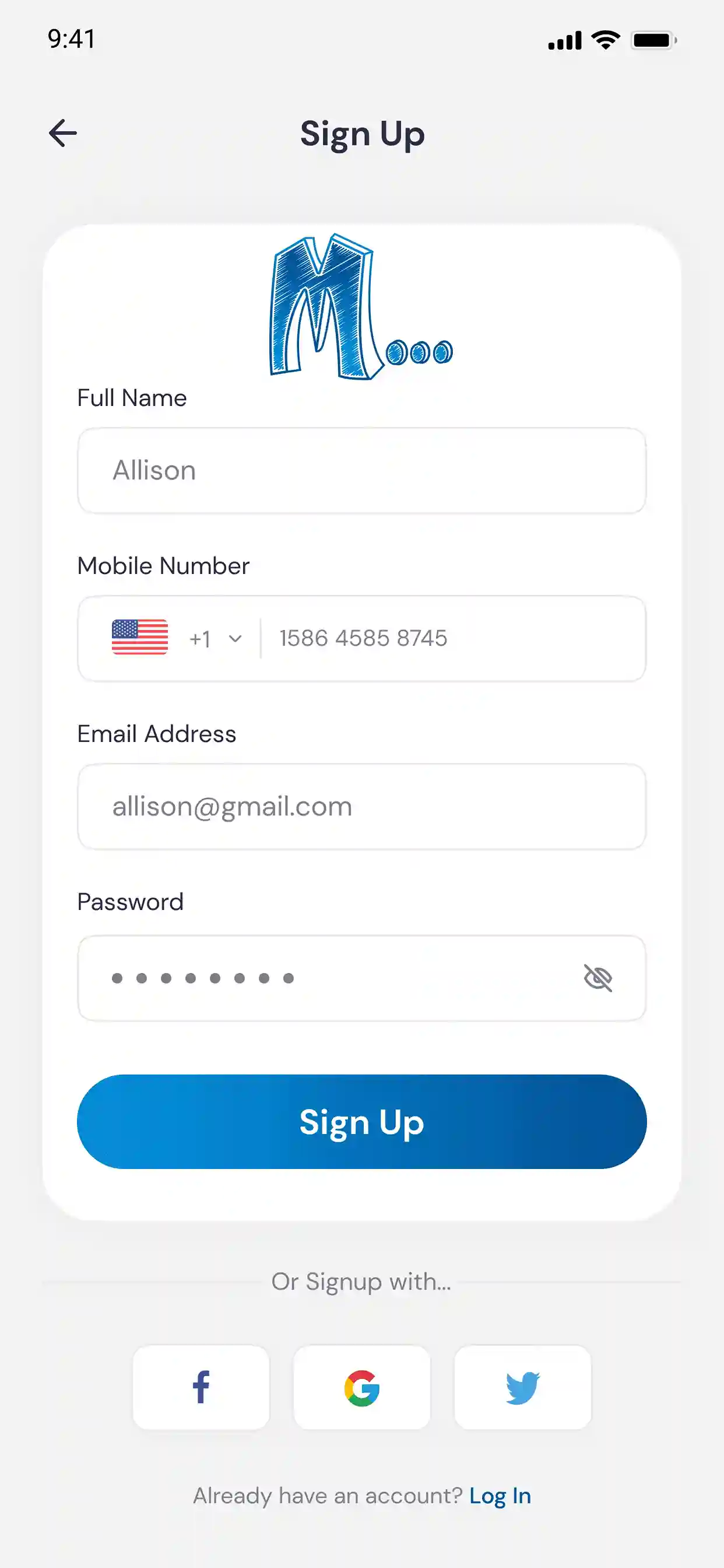The width and height of the screenshot is (724, 1568).
Task: Sign up with Google
Action: (x=362, y=1387)
